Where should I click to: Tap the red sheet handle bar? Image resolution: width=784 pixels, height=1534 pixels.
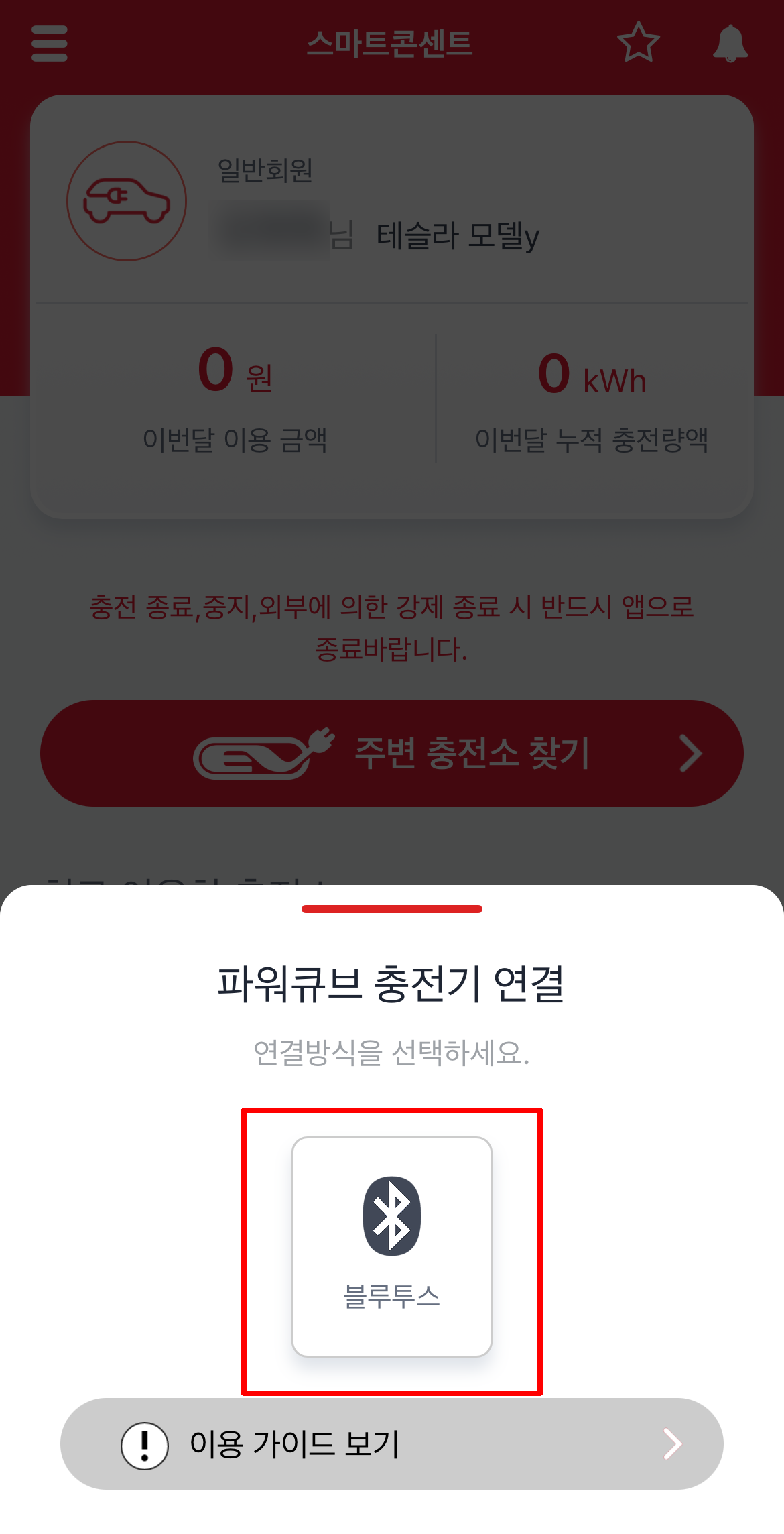[x=392, y=909]
